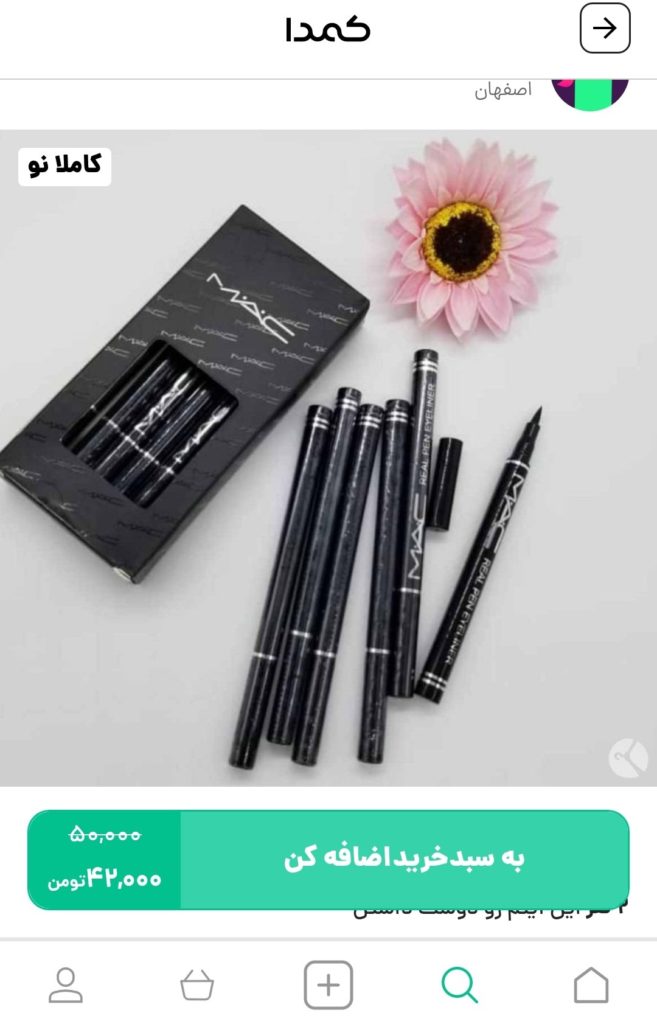Create a new listing with plus button

(328, 986)
